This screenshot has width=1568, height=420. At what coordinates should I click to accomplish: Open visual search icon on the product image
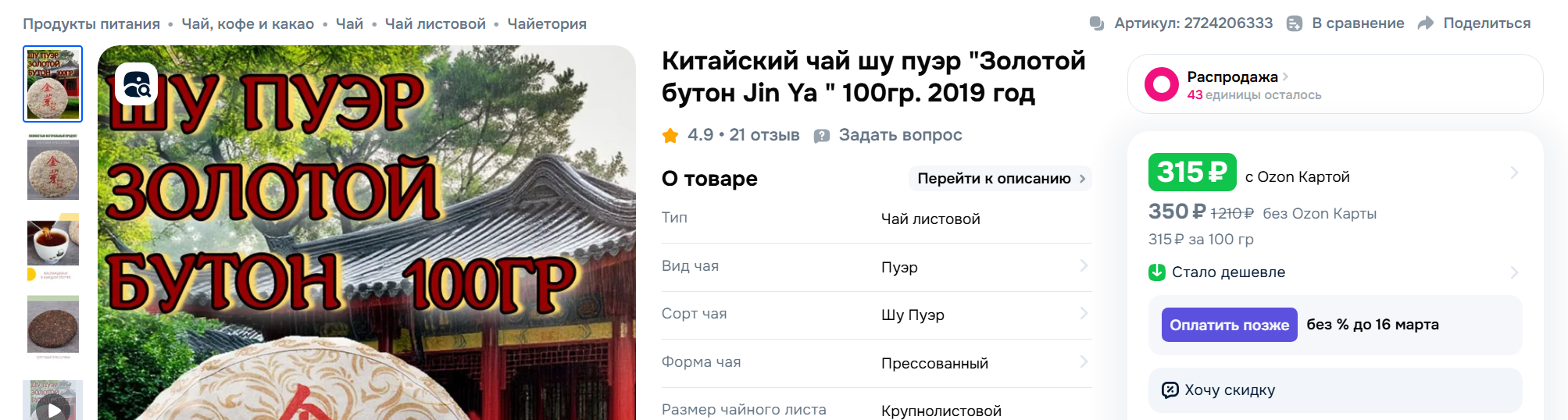(137, 84)
